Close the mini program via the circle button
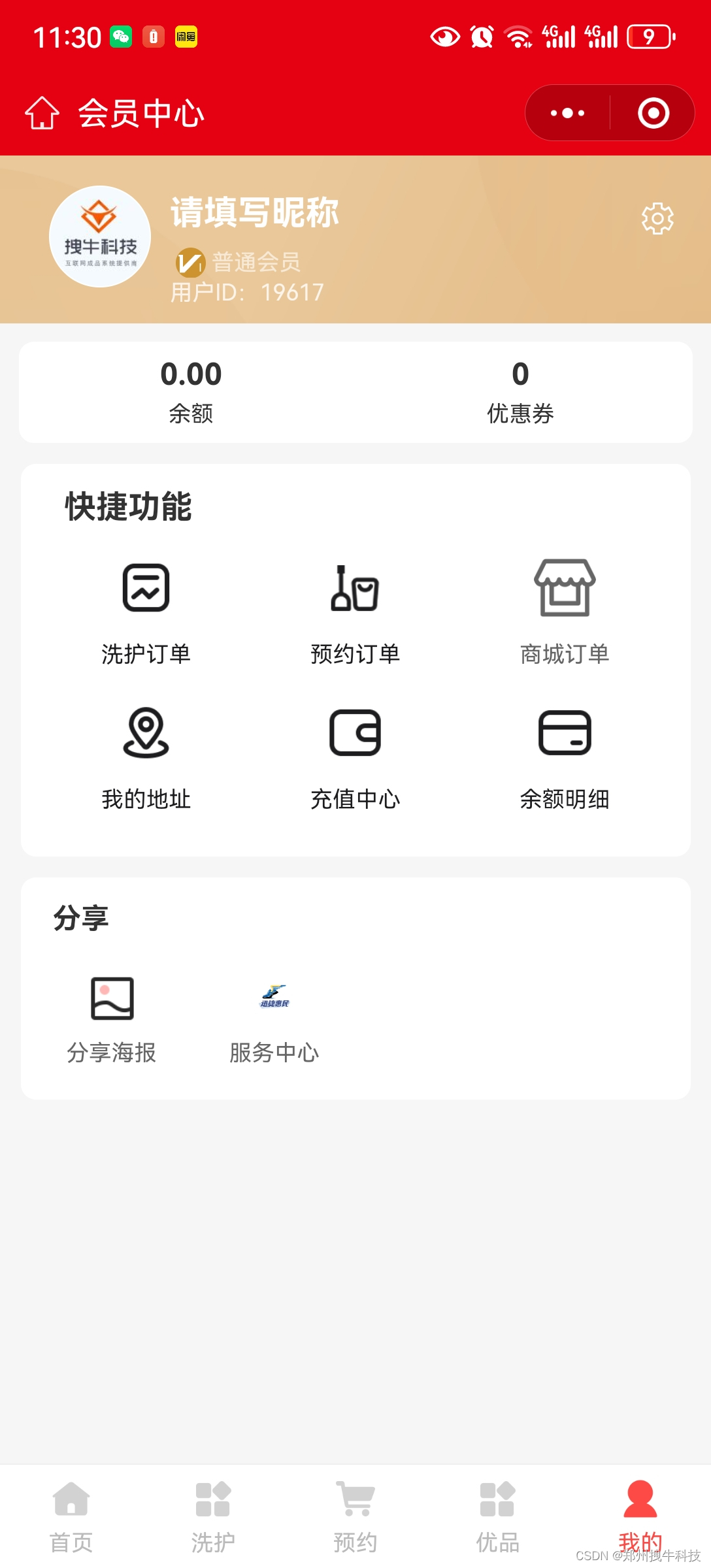 click(653, 113)
